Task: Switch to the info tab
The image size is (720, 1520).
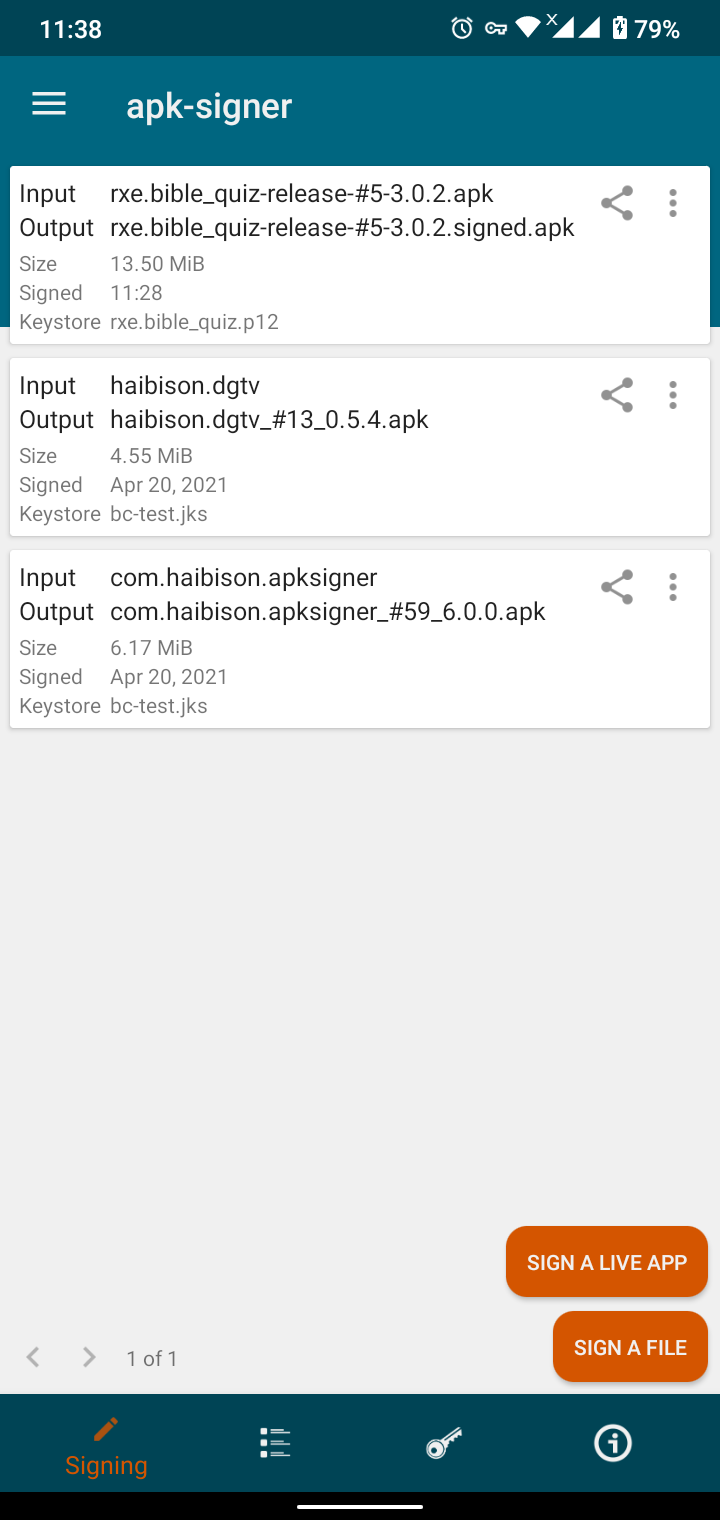Action: pos(613,1443)
